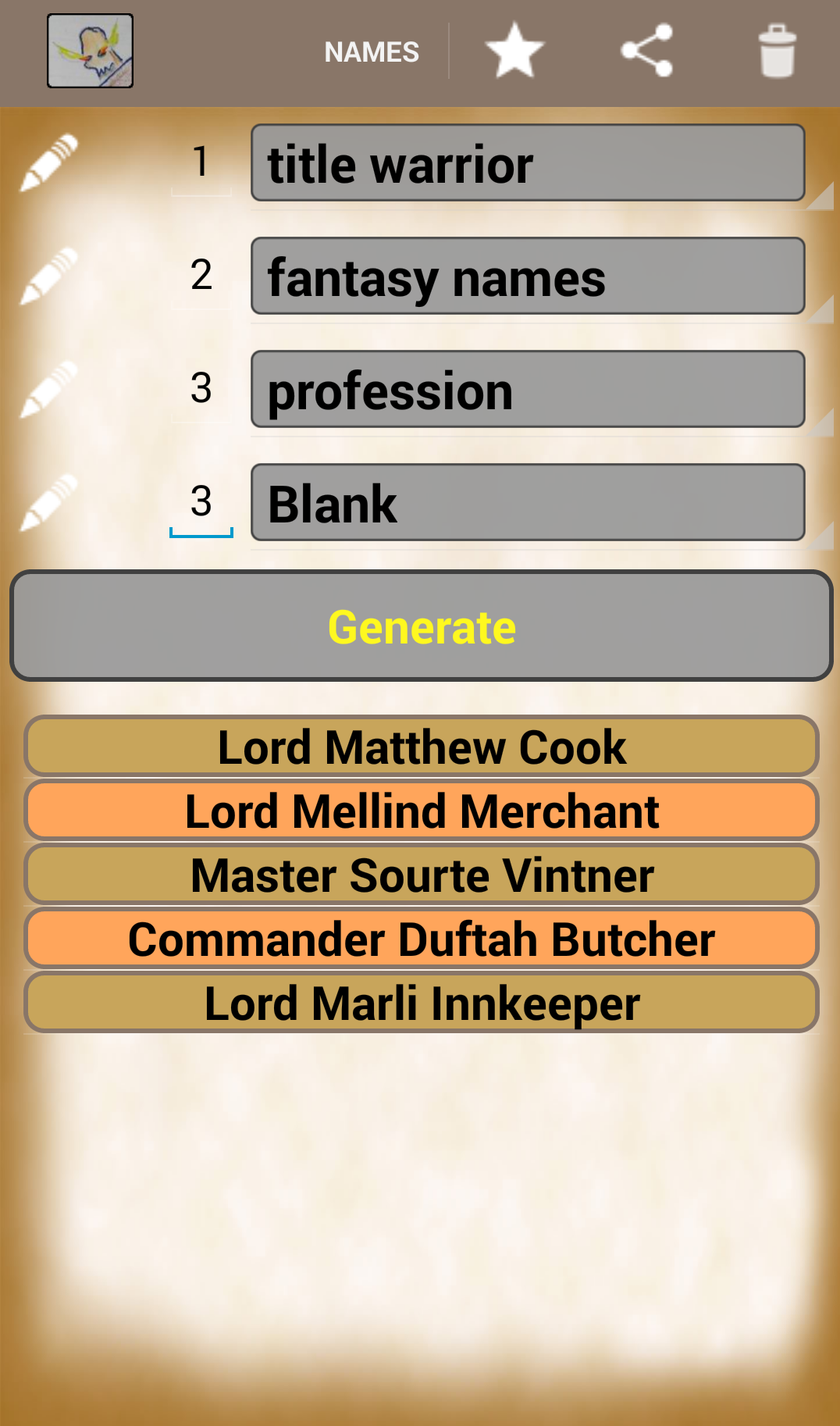
Task: Tap the order number field beside title warrior
Action: click(x=201, y=162)
